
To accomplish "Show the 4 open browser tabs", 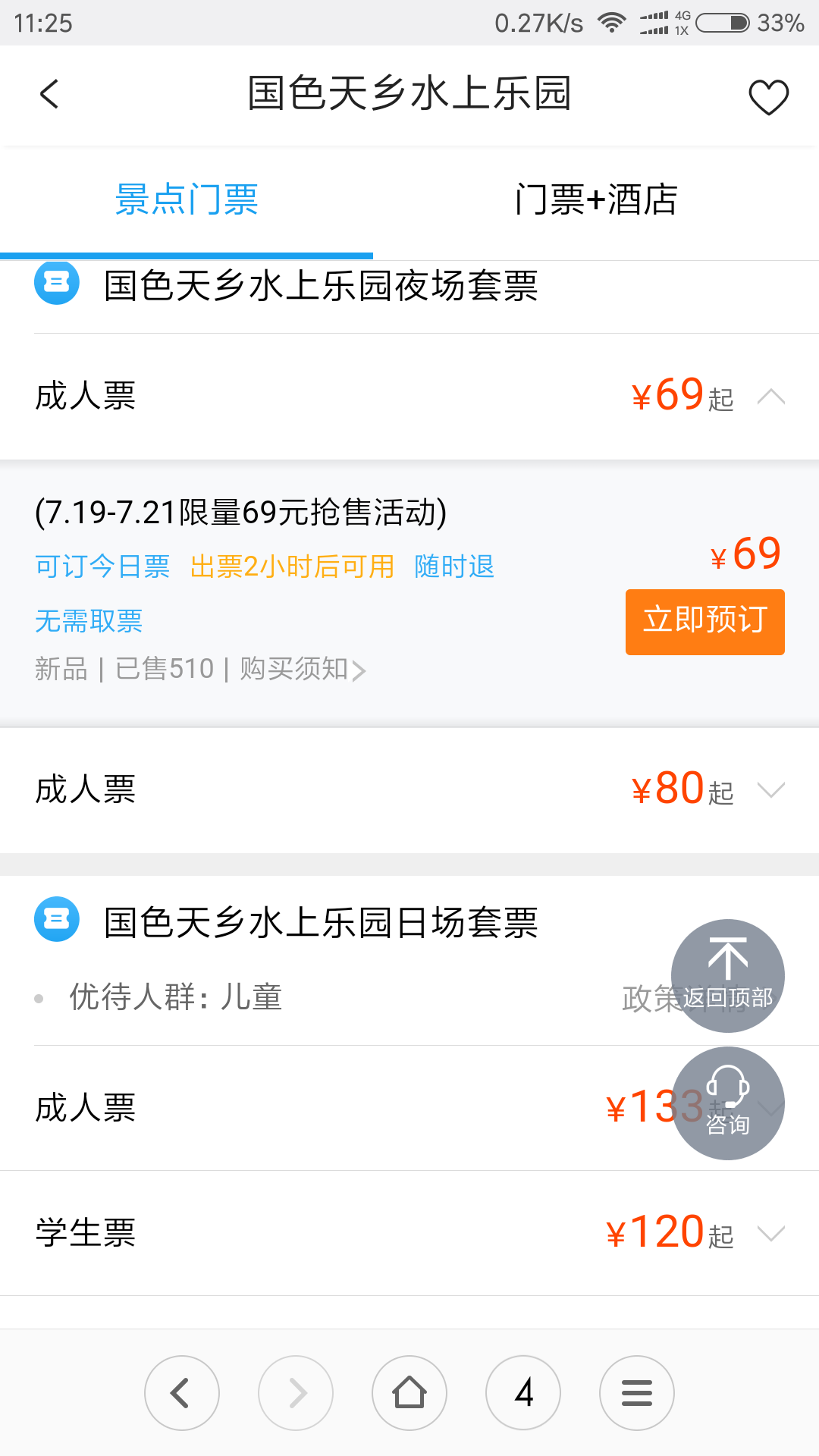I will pyautogui.click(x=523, y=1393).
